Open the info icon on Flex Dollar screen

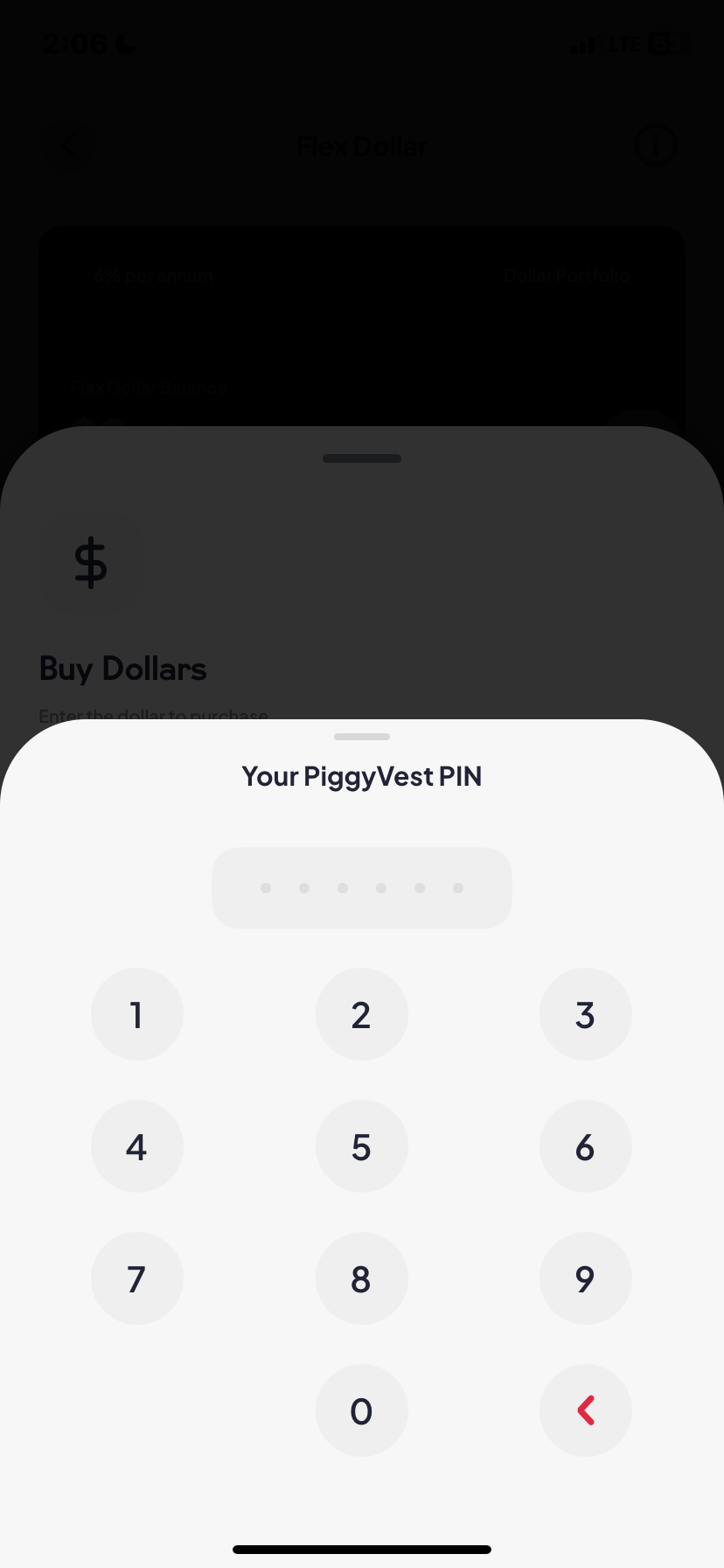pyautogui.click(x=655, y=145)
